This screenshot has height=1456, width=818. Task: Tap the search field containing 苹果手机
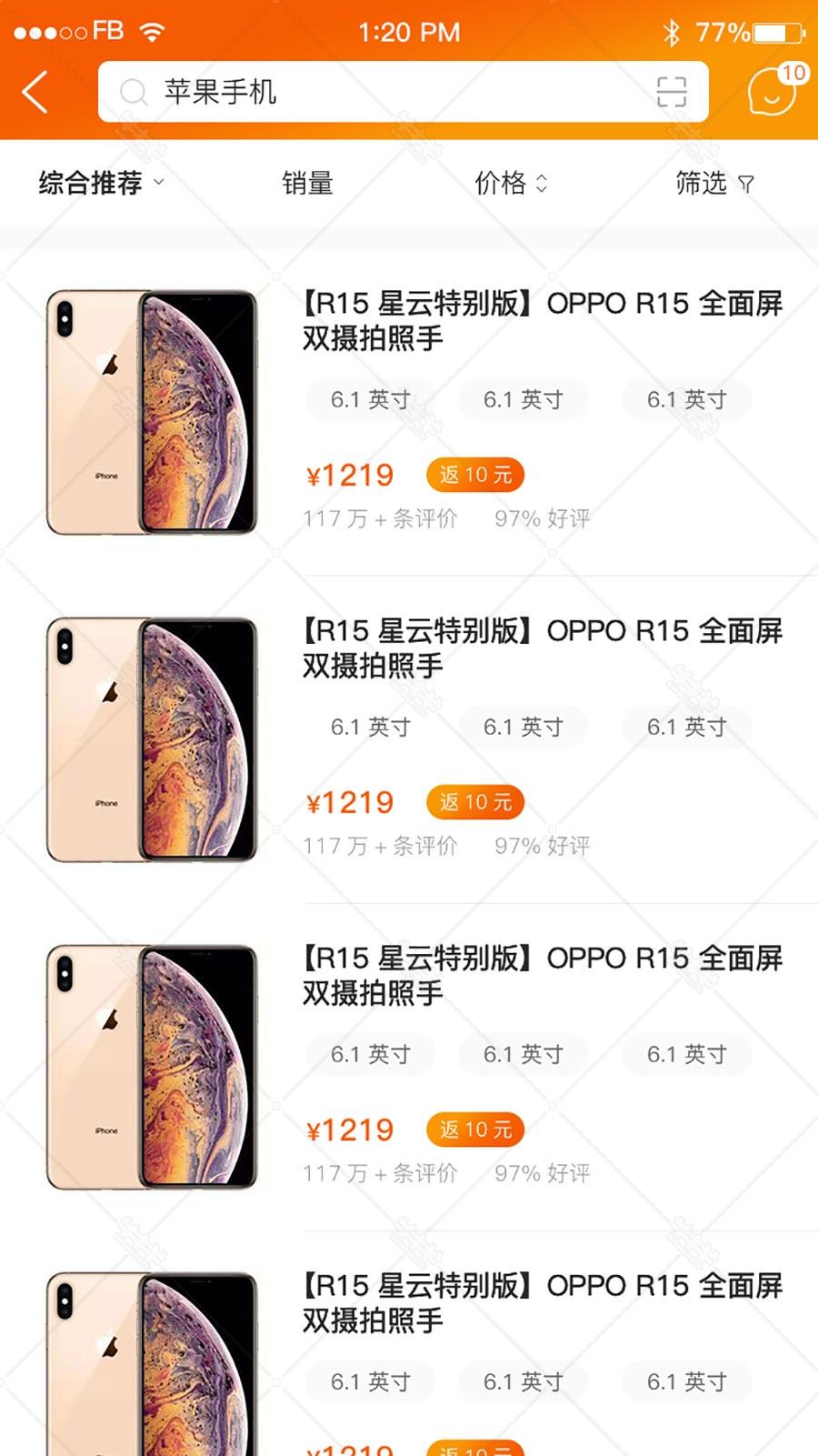(403, 92)
